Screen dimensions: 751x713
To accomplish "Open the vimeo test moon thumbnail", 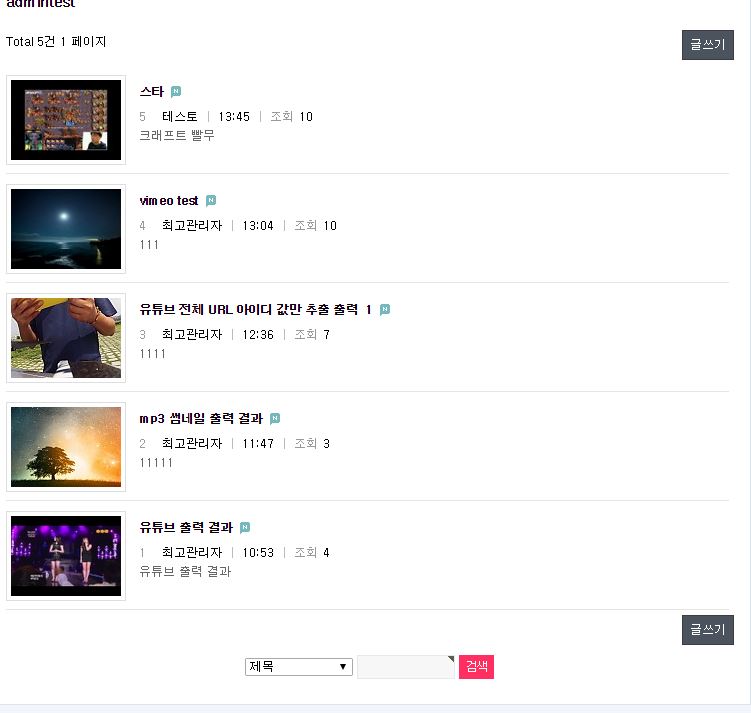I will pos(66,229).
